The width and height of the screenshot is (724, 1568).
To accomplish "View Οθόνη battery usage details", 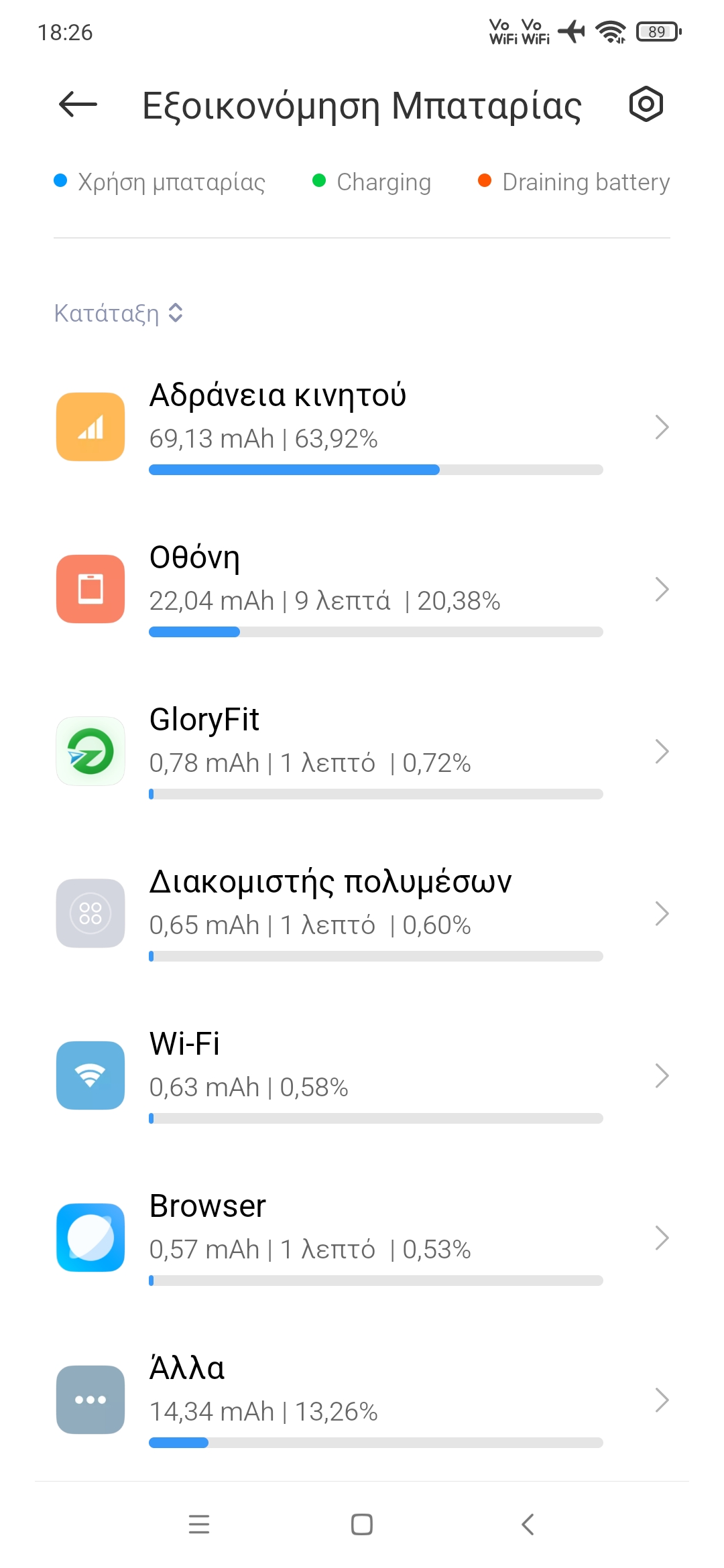I will coord(362,589).
